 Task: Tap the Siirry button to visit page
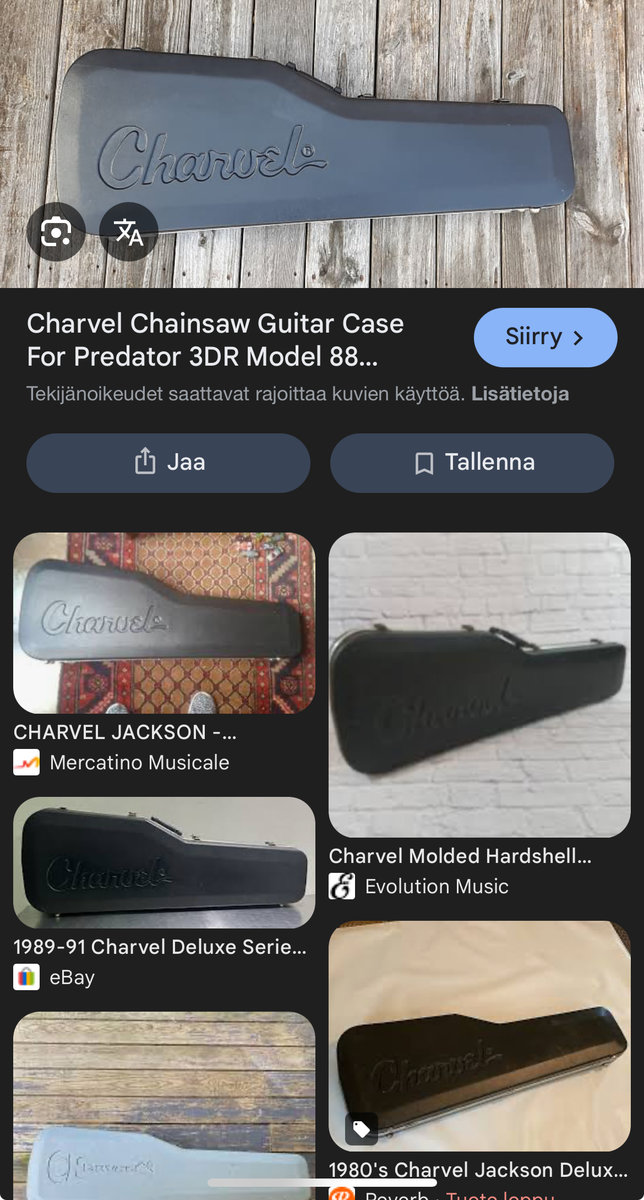pyautogui.click(x=545, y=337)
